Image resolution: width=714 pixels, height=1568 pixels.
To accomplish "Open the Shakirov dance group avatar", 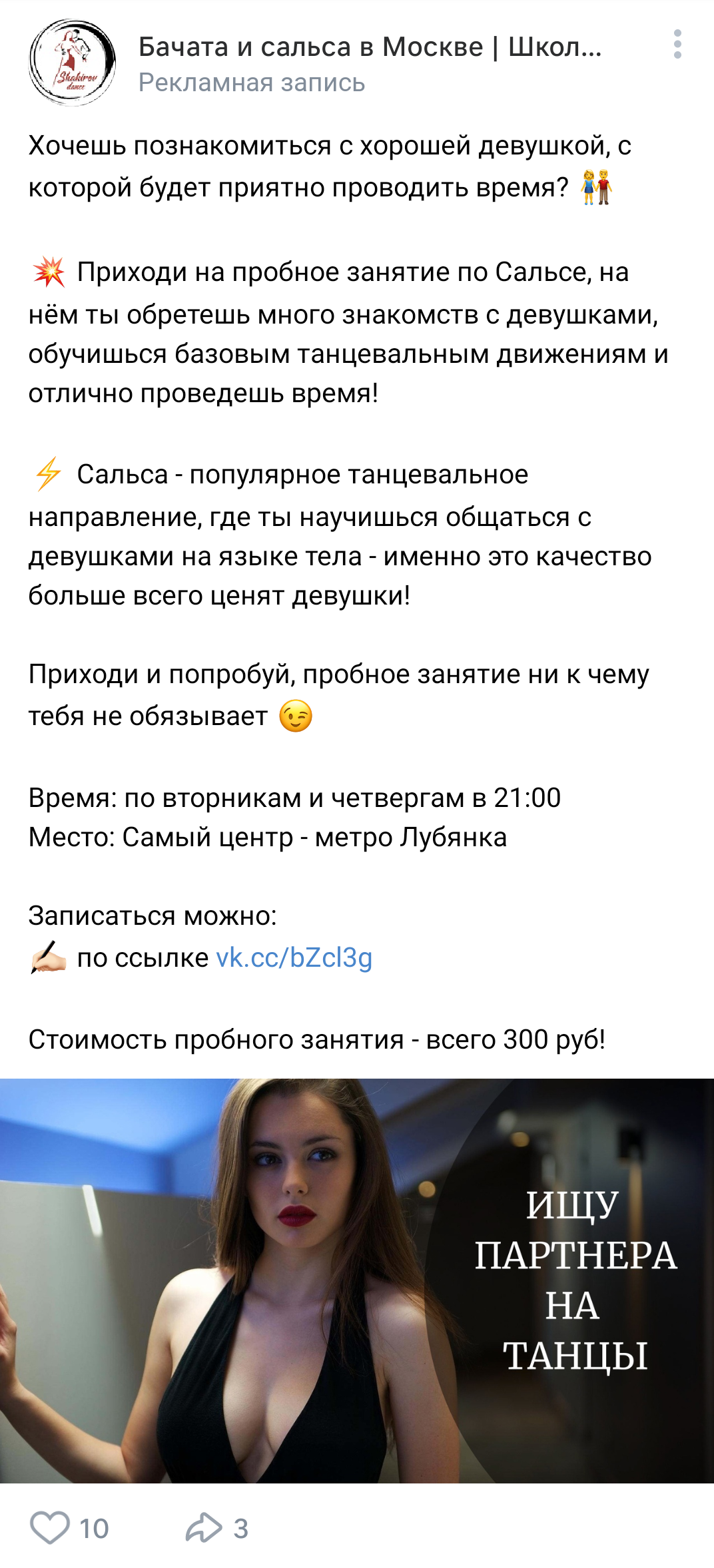I will click(x=72, y=63).
